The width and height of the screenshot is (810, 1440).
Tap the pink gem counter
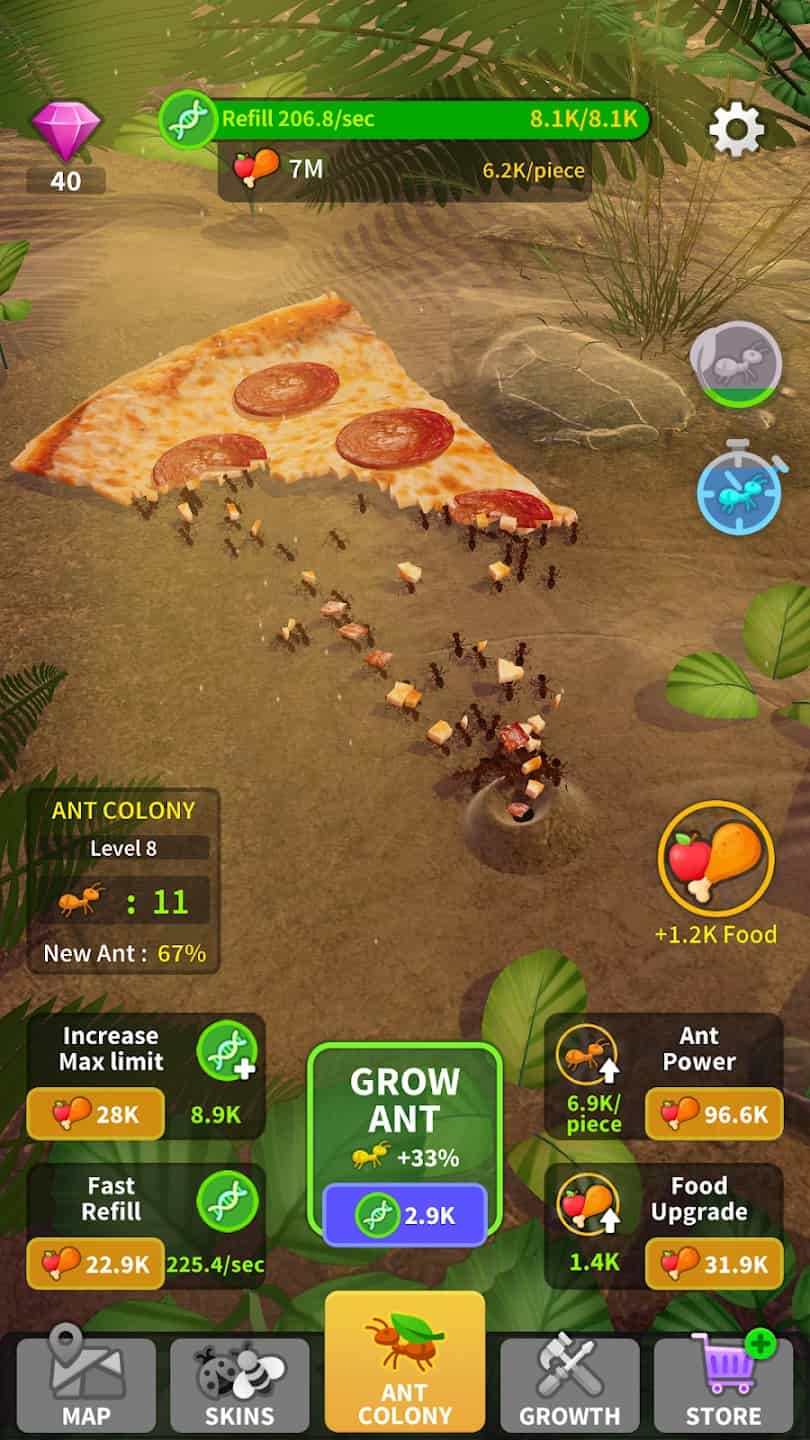tap(66, 145)
